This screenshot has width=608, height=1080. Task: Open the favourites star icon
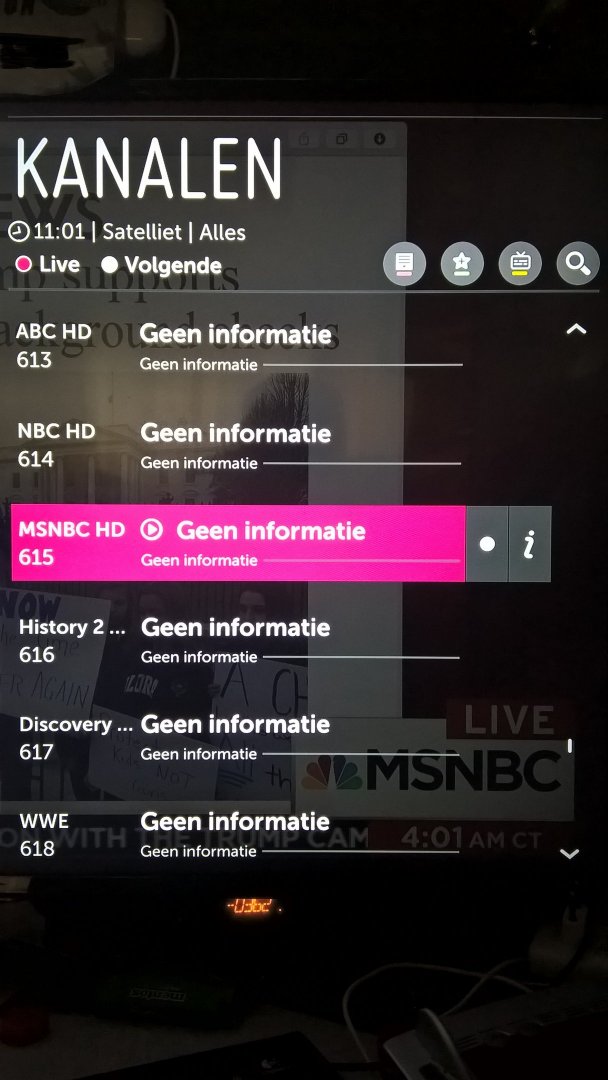[462, 264]
